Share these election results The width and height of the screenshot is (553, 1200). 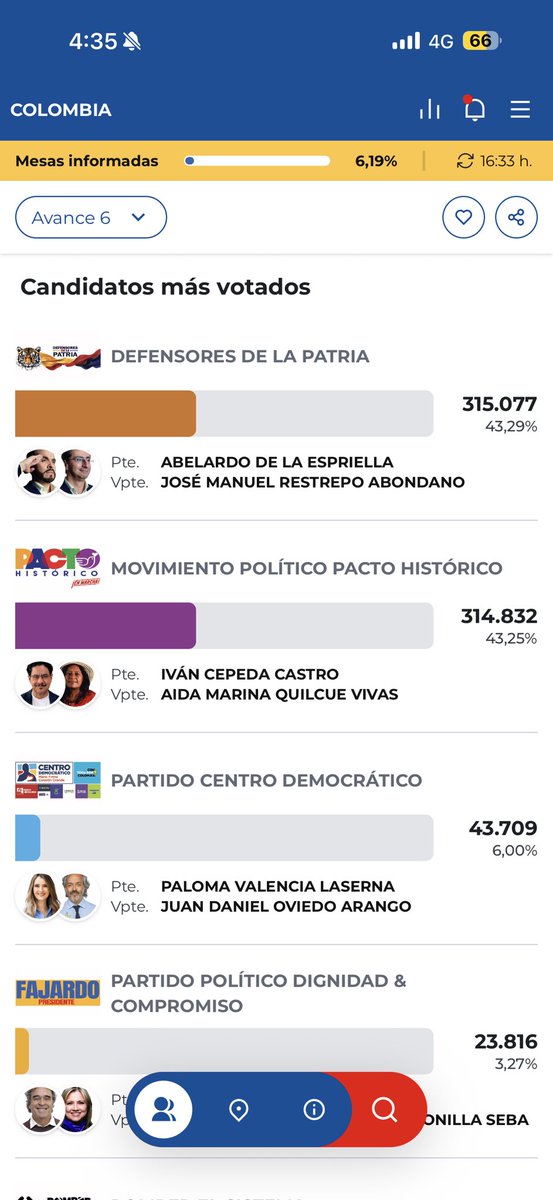[x=517, y=217]
